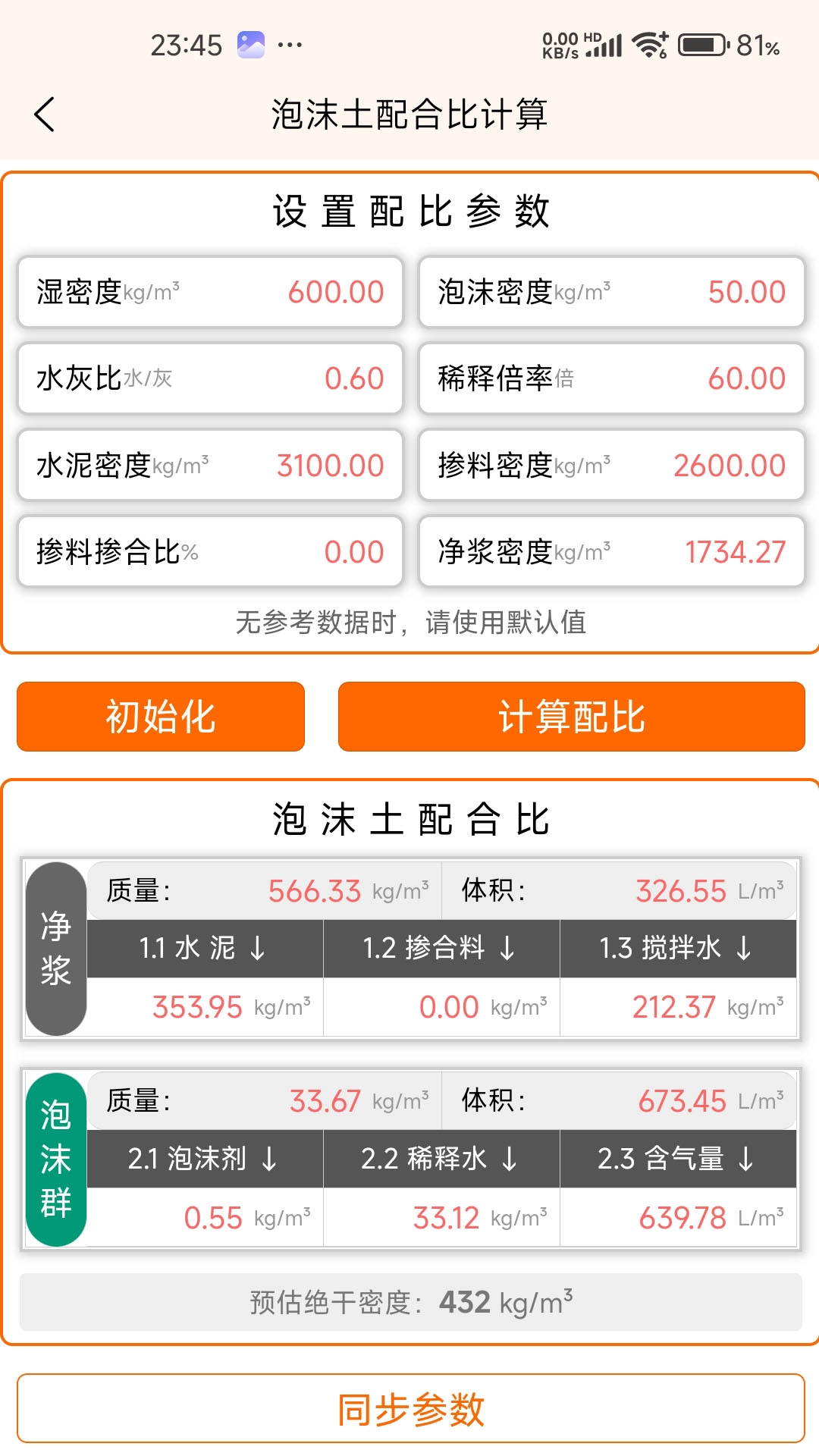This screenshot has height=1456, width=819.
Task: Tap the screenshot thumbnail icon in status bar
Action: pos(250,42)
